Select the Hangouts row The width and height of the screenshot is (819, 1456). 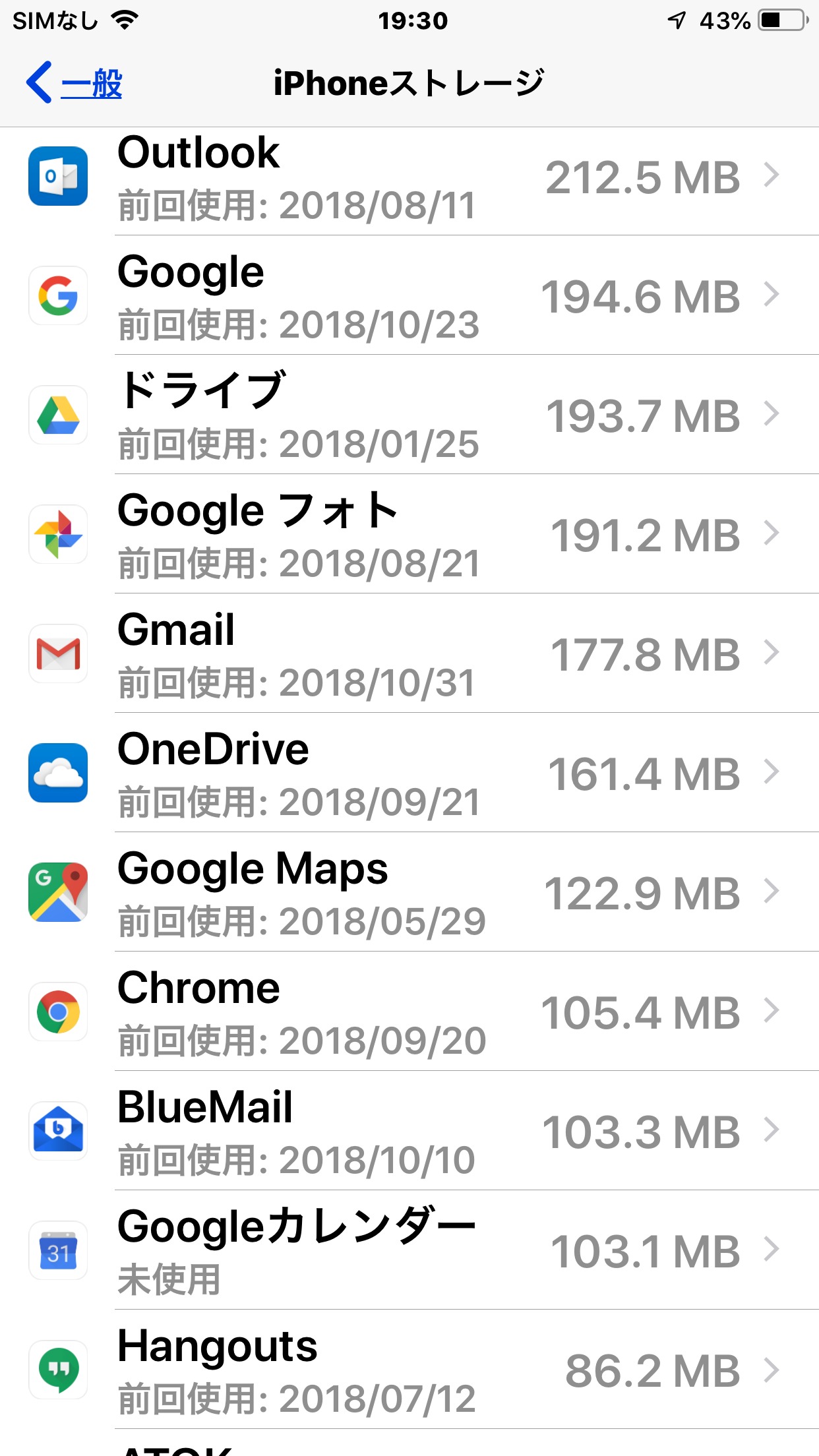[409, 1371]
